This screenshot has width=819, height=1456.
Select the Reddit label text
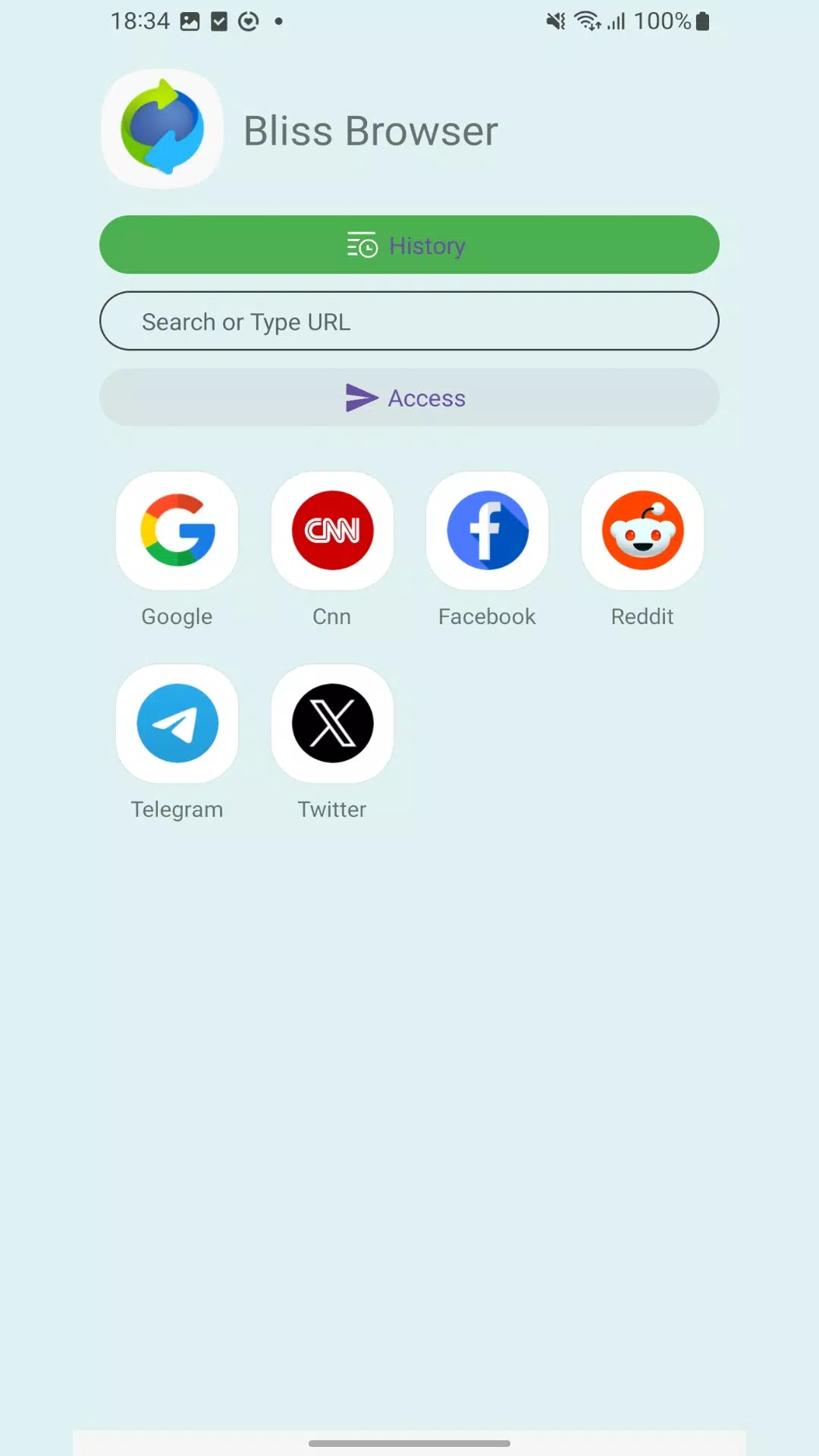[x=642, y=617]
